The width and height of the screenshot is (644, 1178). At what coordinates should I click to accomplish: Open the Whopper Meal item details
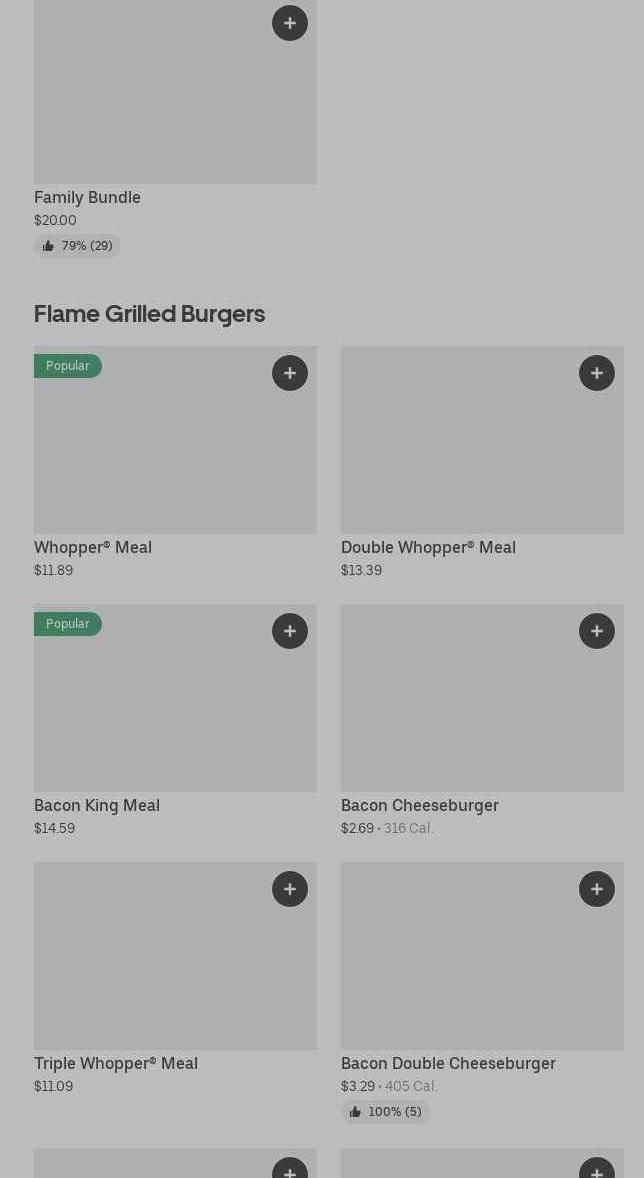(93, 548)
